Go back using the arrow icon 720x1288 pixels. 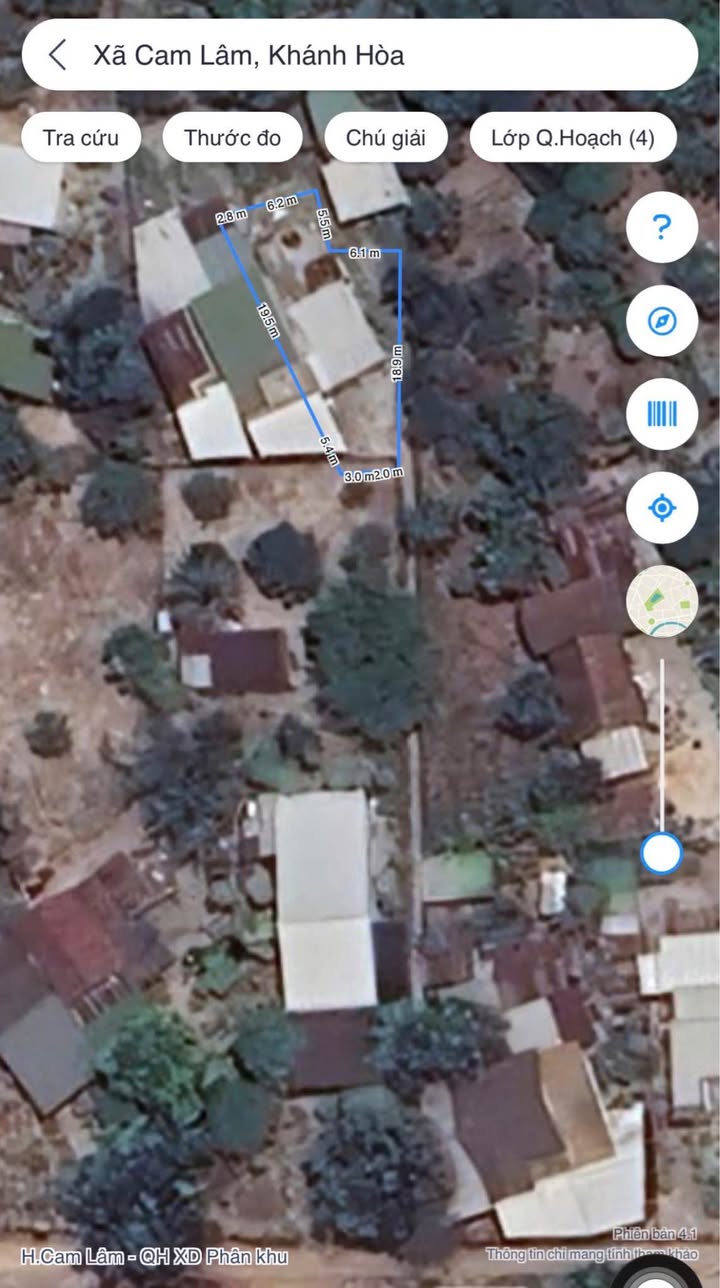pyautogui.click(x=58, y=55)
